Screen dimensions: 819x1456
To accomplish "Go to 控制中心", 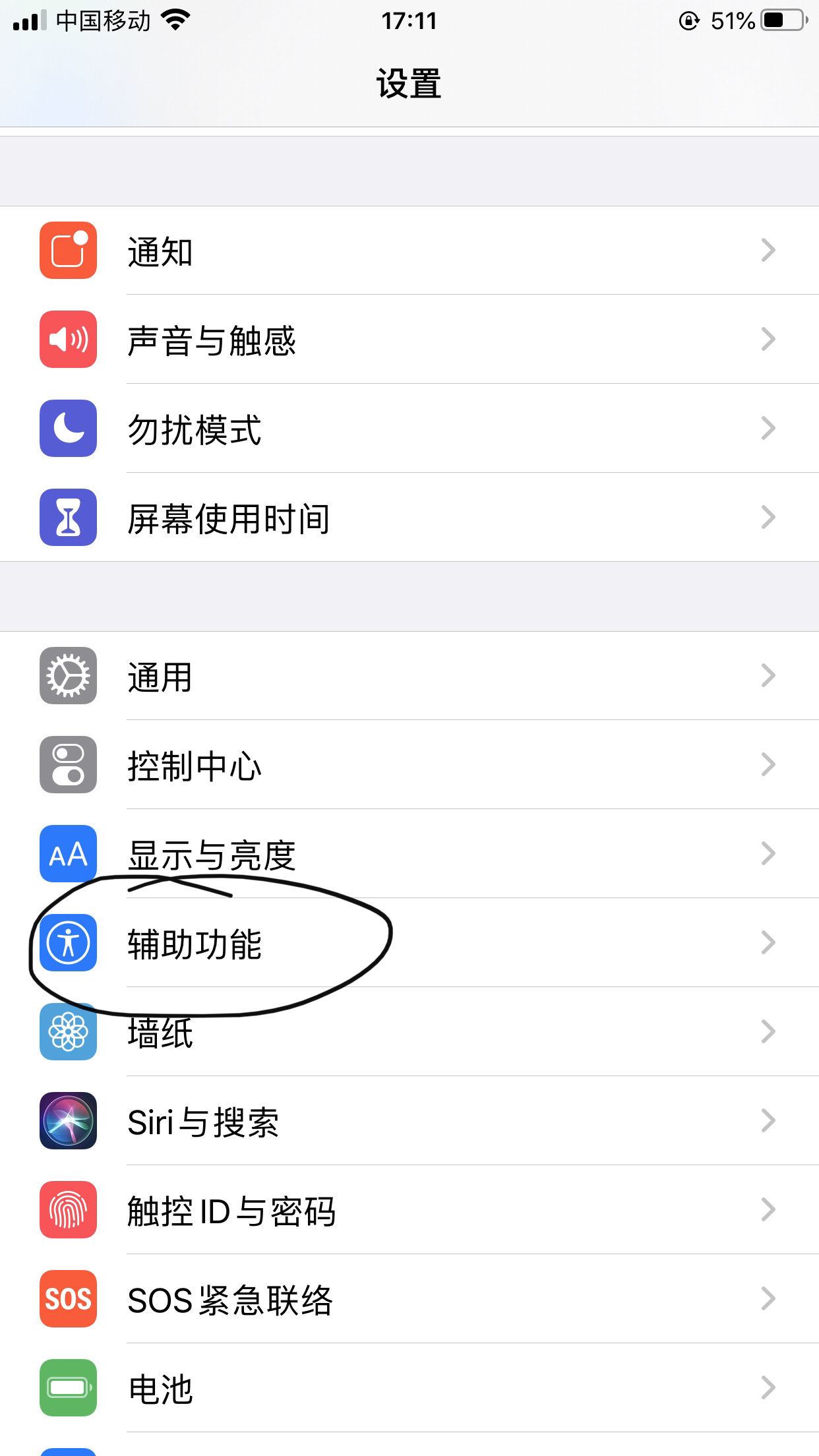I will [409, 765].
